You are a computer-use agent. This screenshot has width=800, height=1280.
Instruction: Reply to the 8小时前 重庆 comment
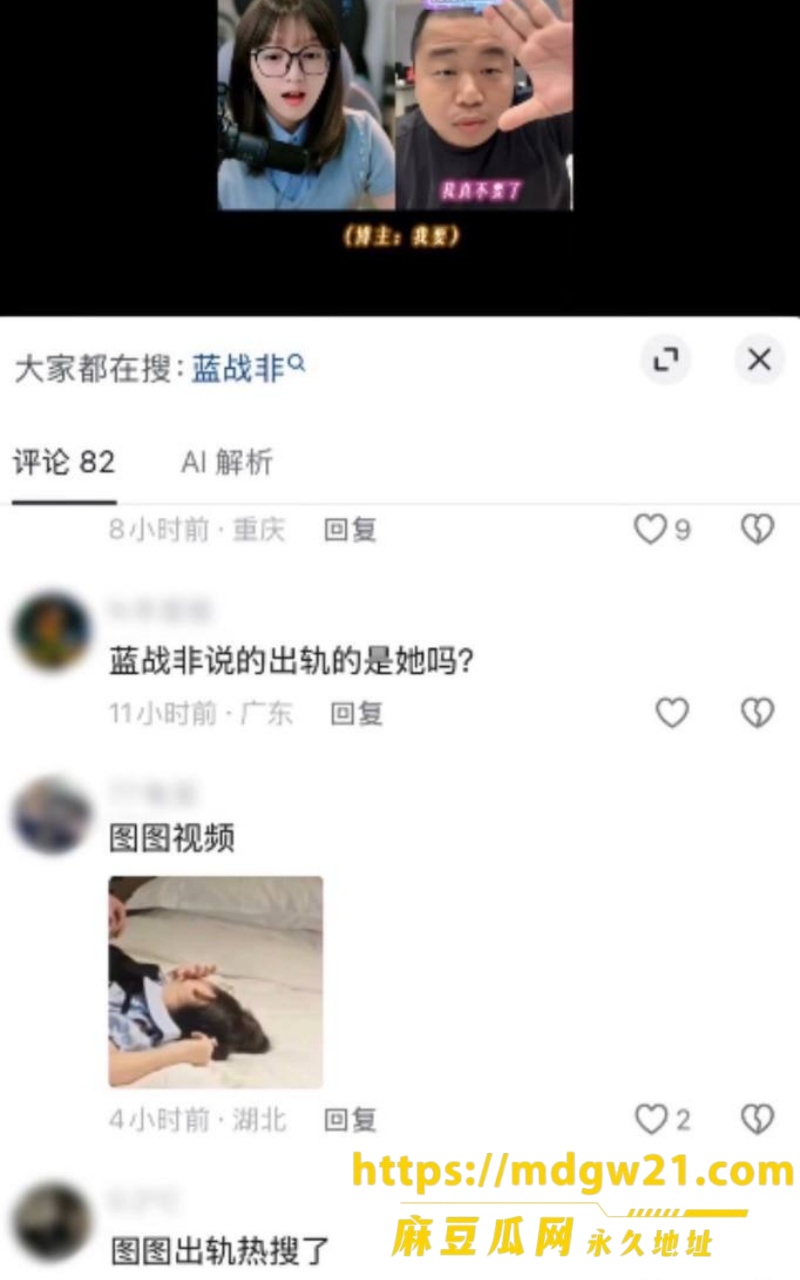(350, 529)
